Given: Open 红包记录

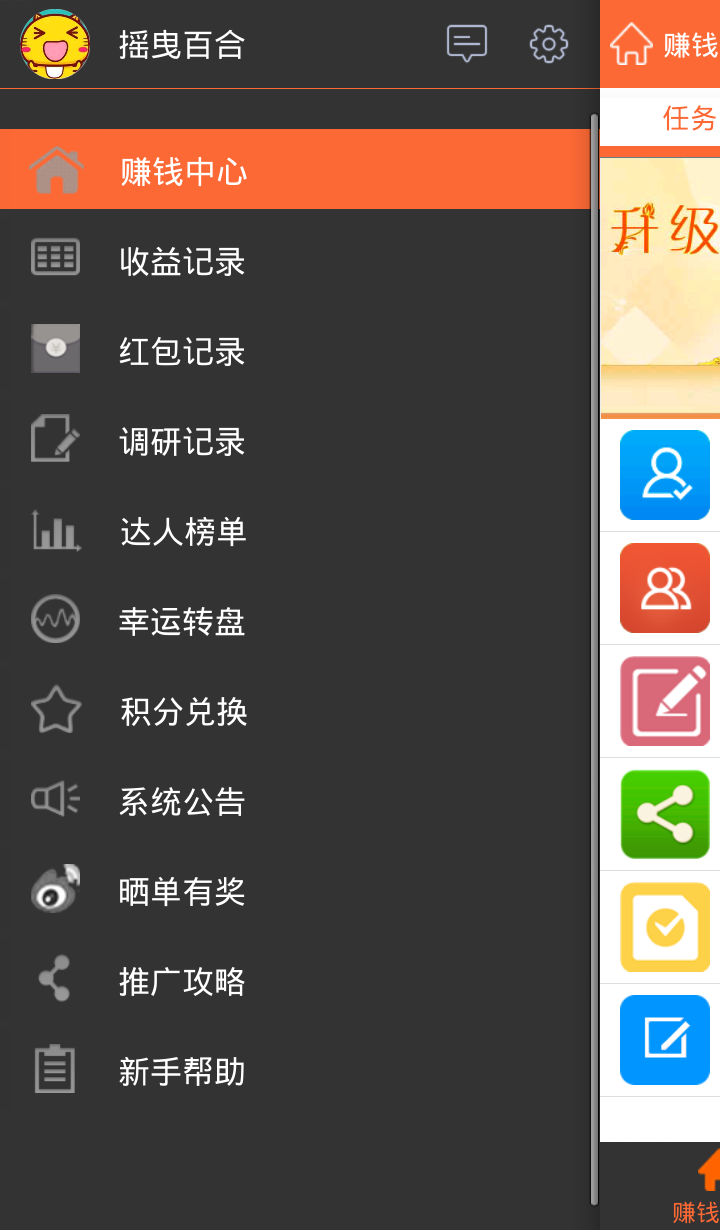Looking at the screenshot, I should click(295, 351).
